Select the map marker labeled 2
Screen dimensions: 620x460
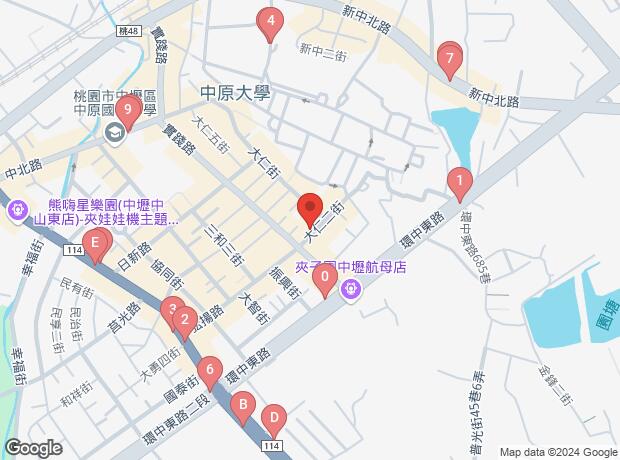click(184, 322)
